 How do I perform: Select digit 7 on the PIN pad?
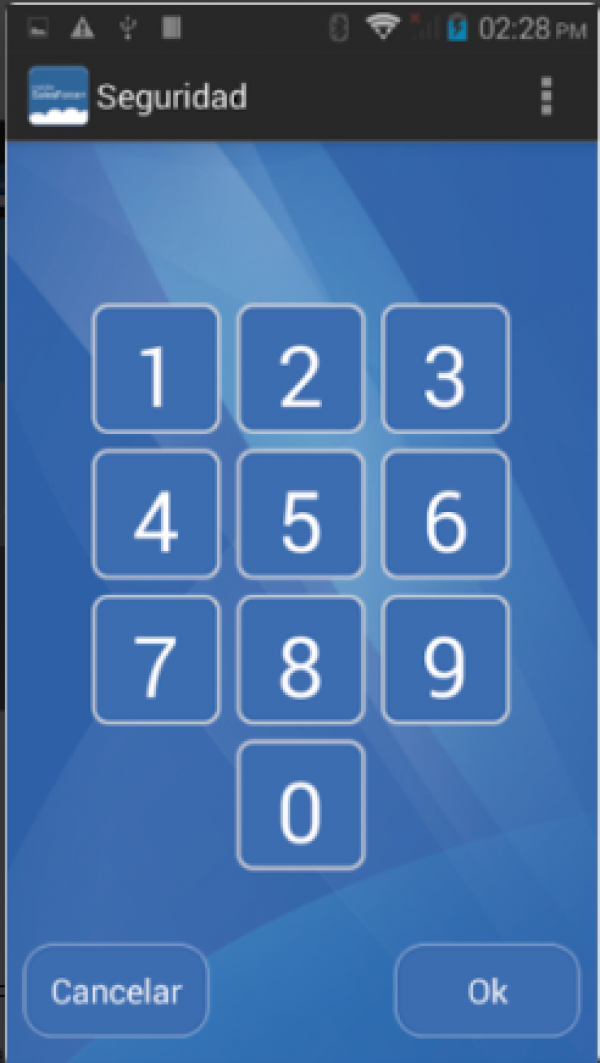pos(156,660)
